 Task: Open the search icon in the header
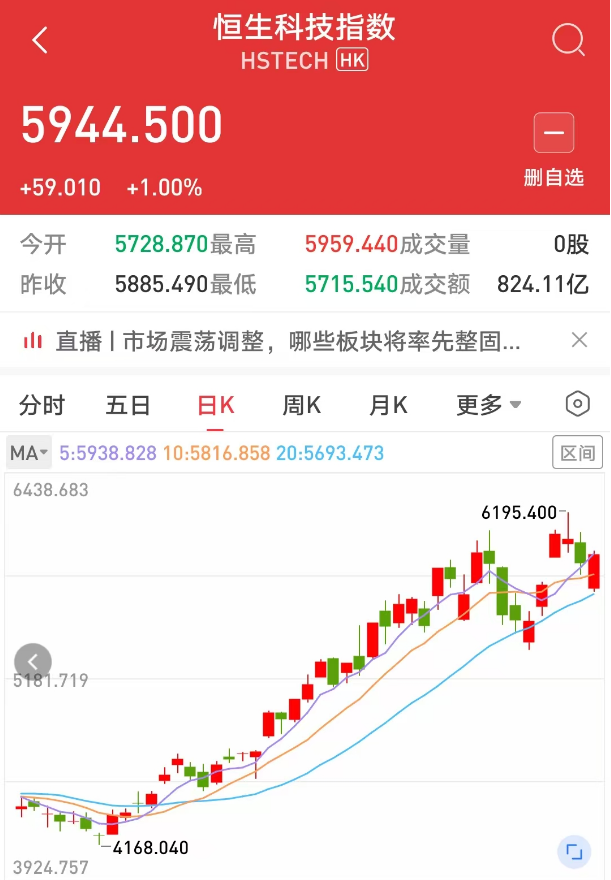568,41
